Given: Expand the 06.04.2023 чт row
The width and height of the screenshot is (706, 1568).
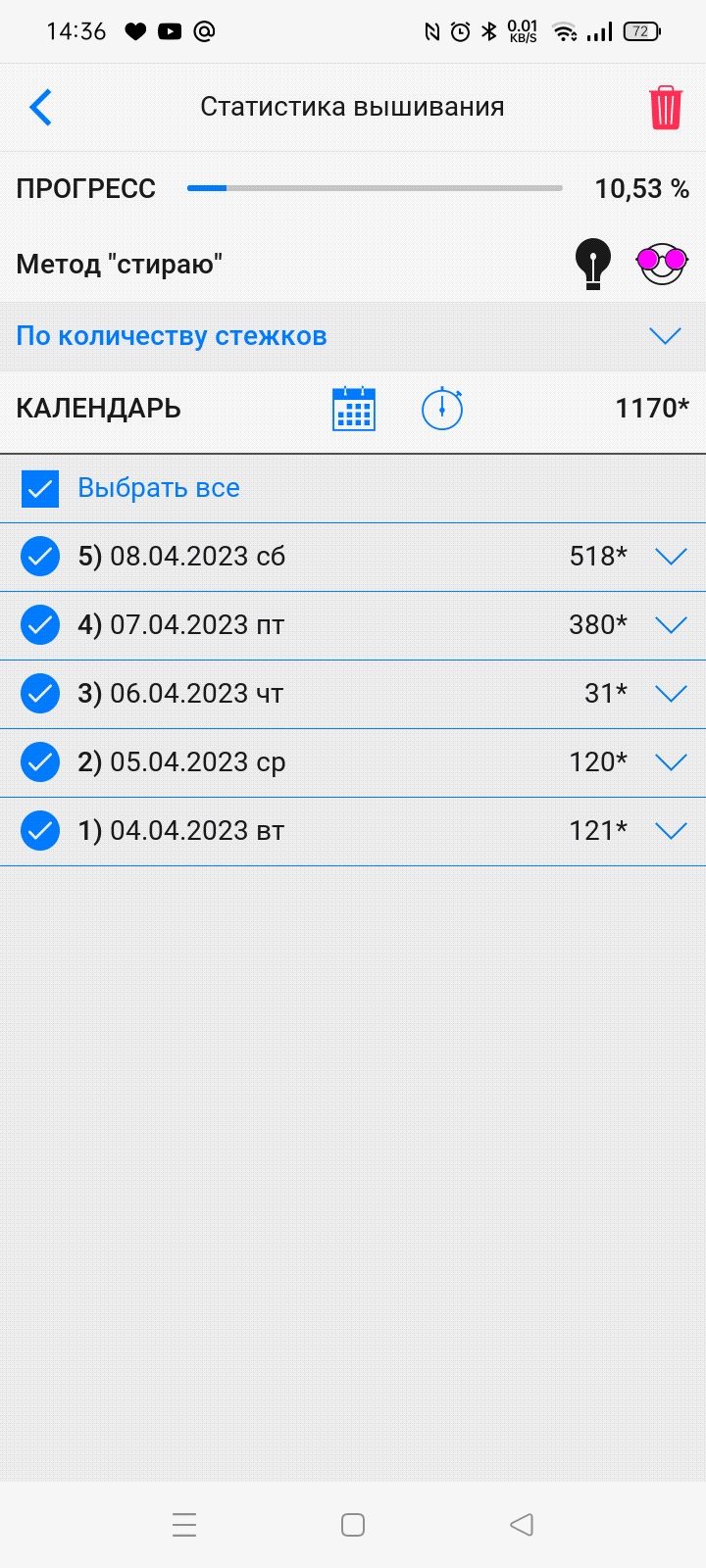Looking at the screenshot, I should click(671, 694).
